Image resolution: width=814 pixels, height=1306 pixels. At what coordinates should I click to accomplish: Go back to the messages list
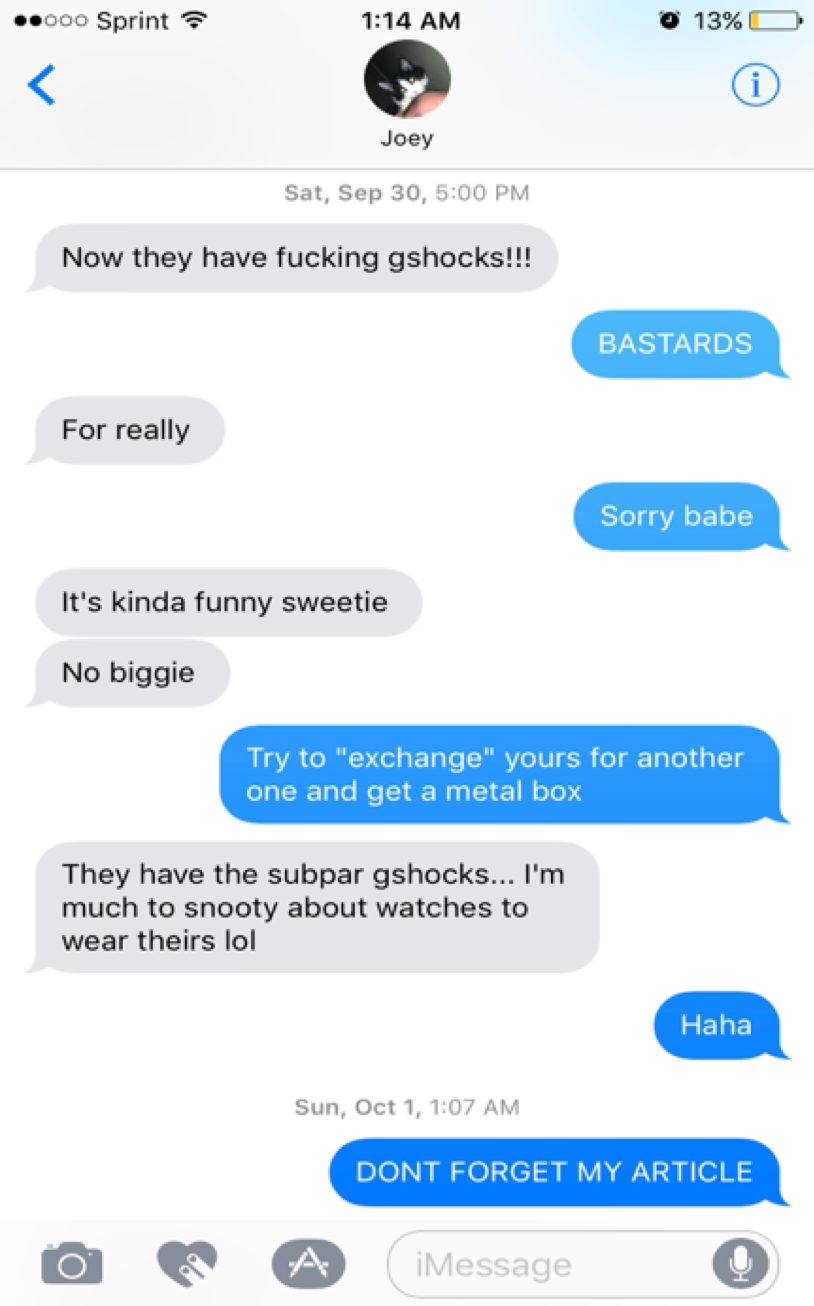[42, 86]
